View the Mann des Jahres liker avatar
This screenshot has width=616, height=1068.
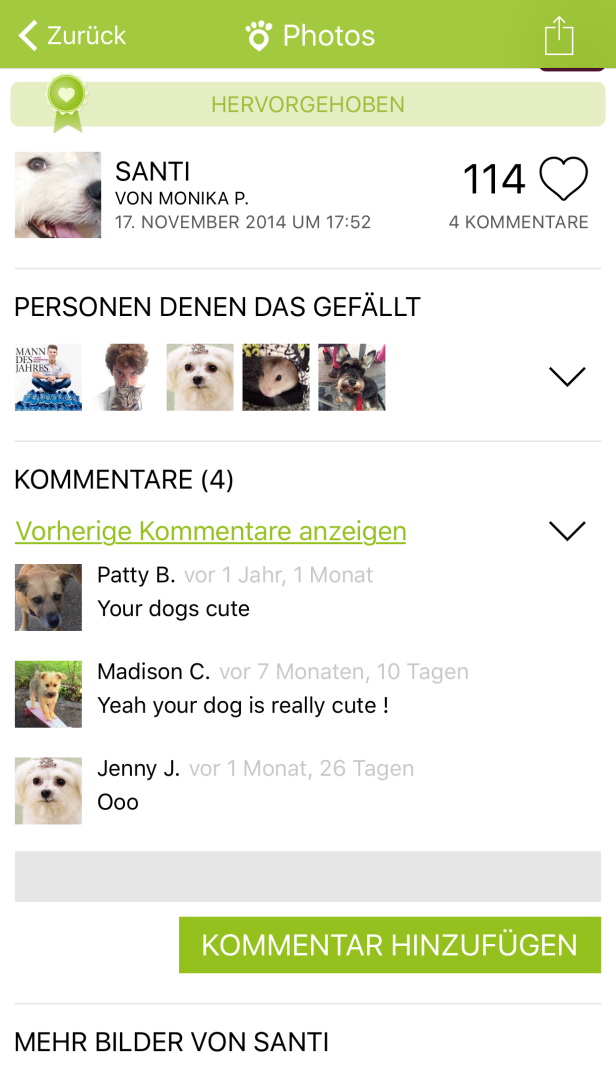click(48, 377)
